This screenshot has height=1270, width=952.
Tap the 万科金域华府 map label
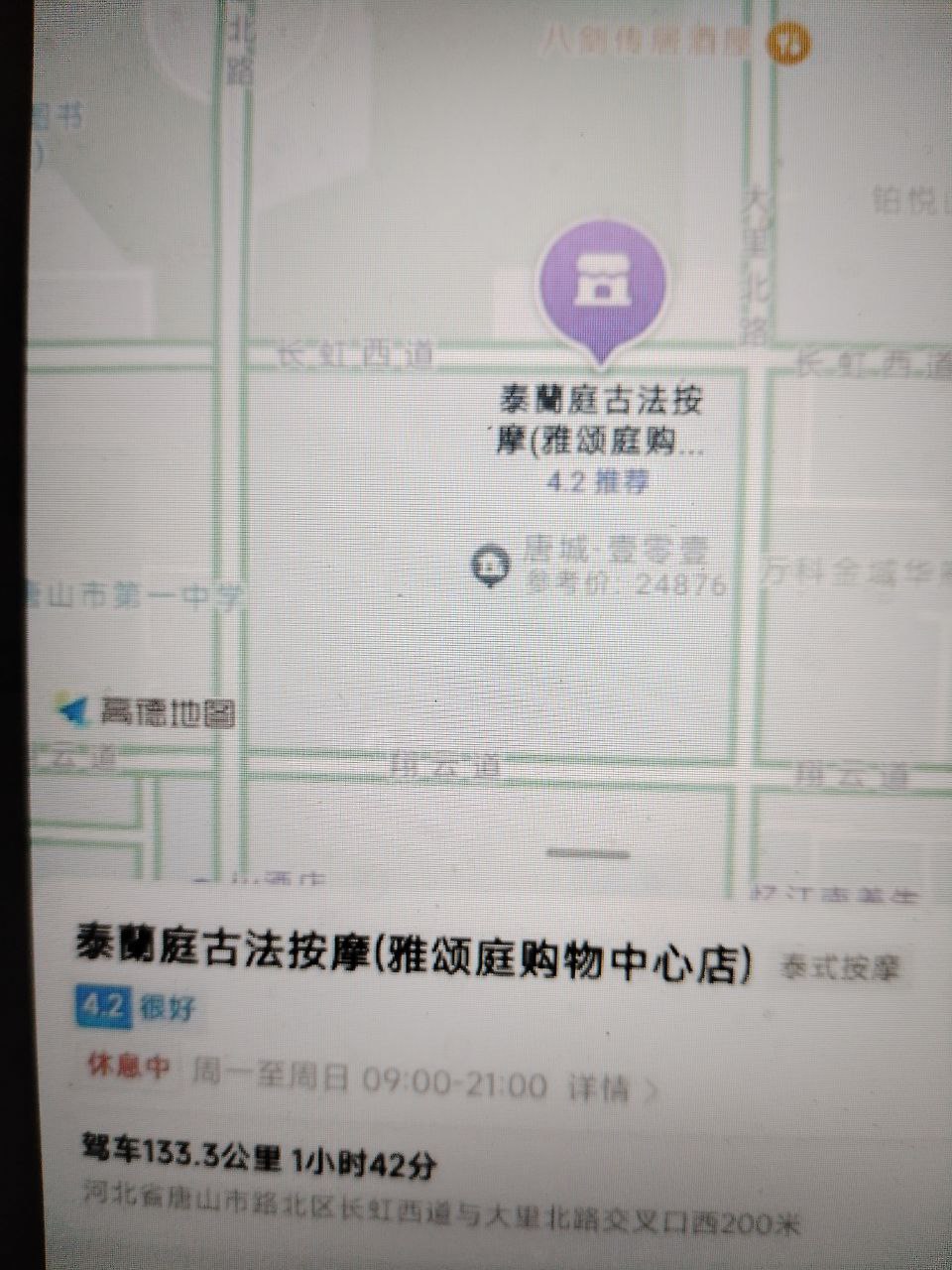click(853, 572)
